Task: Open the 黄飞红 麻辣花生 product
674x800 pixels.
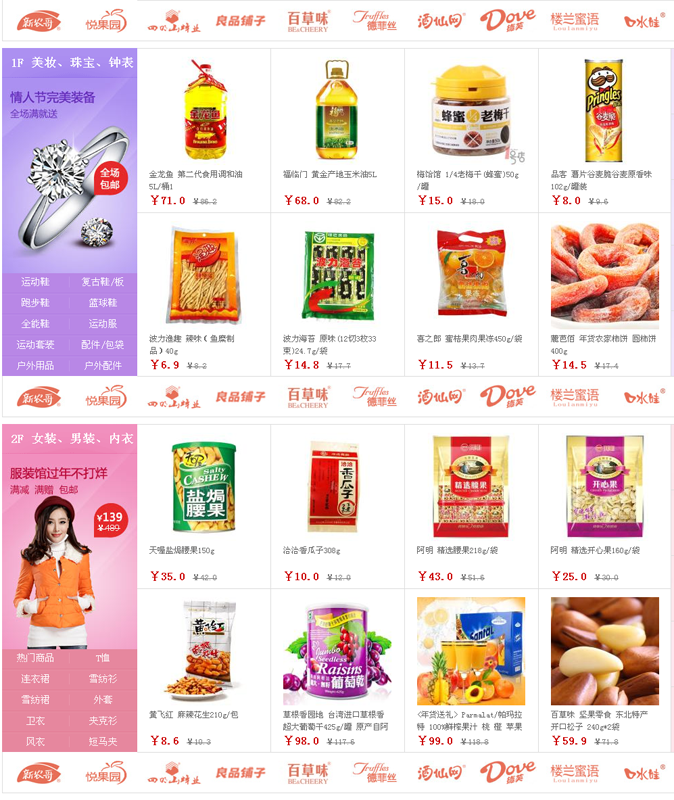Action: pyautogui.click(x=204, y=650)
